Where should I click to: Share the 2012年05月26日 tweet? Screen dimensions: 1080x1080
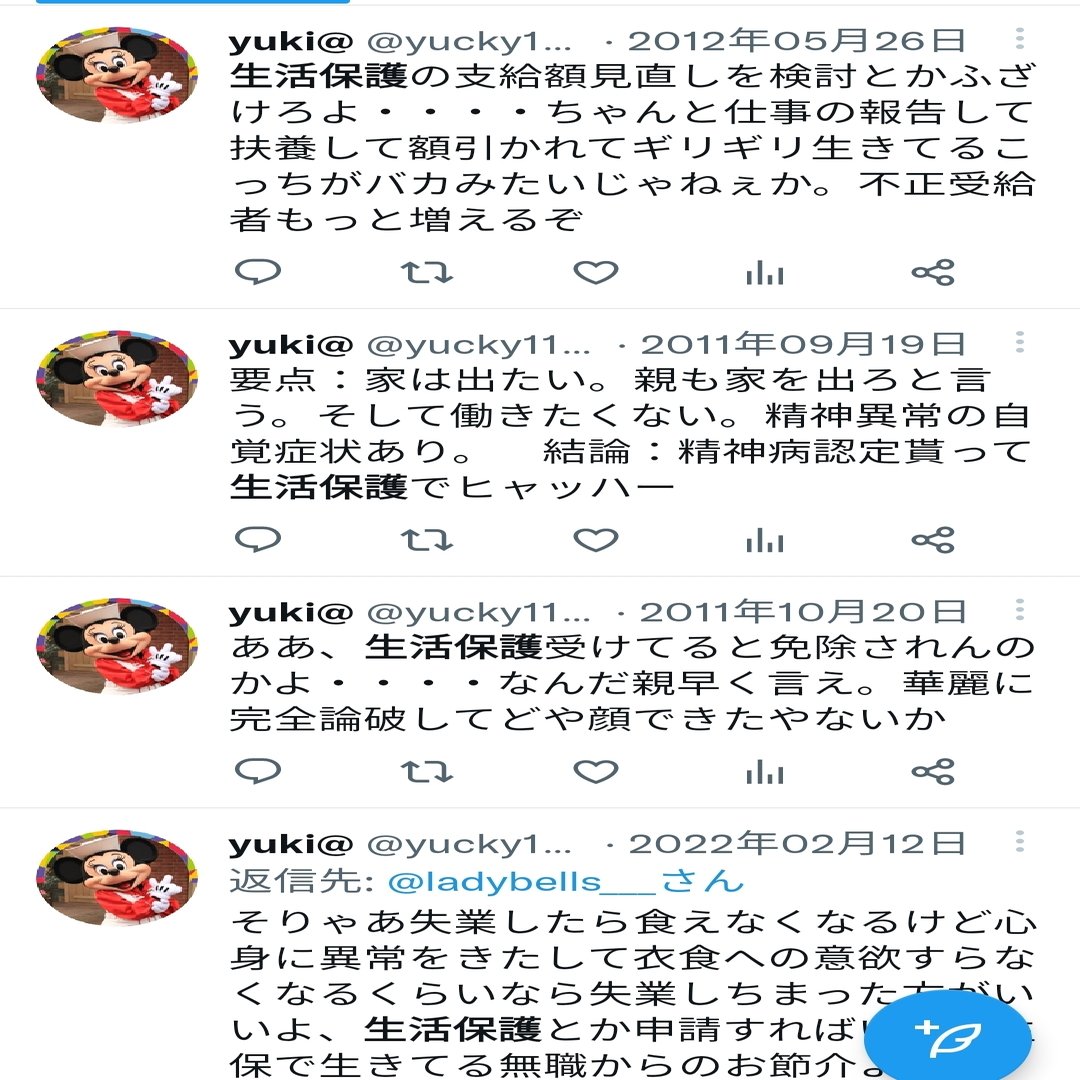coord(933,272)
